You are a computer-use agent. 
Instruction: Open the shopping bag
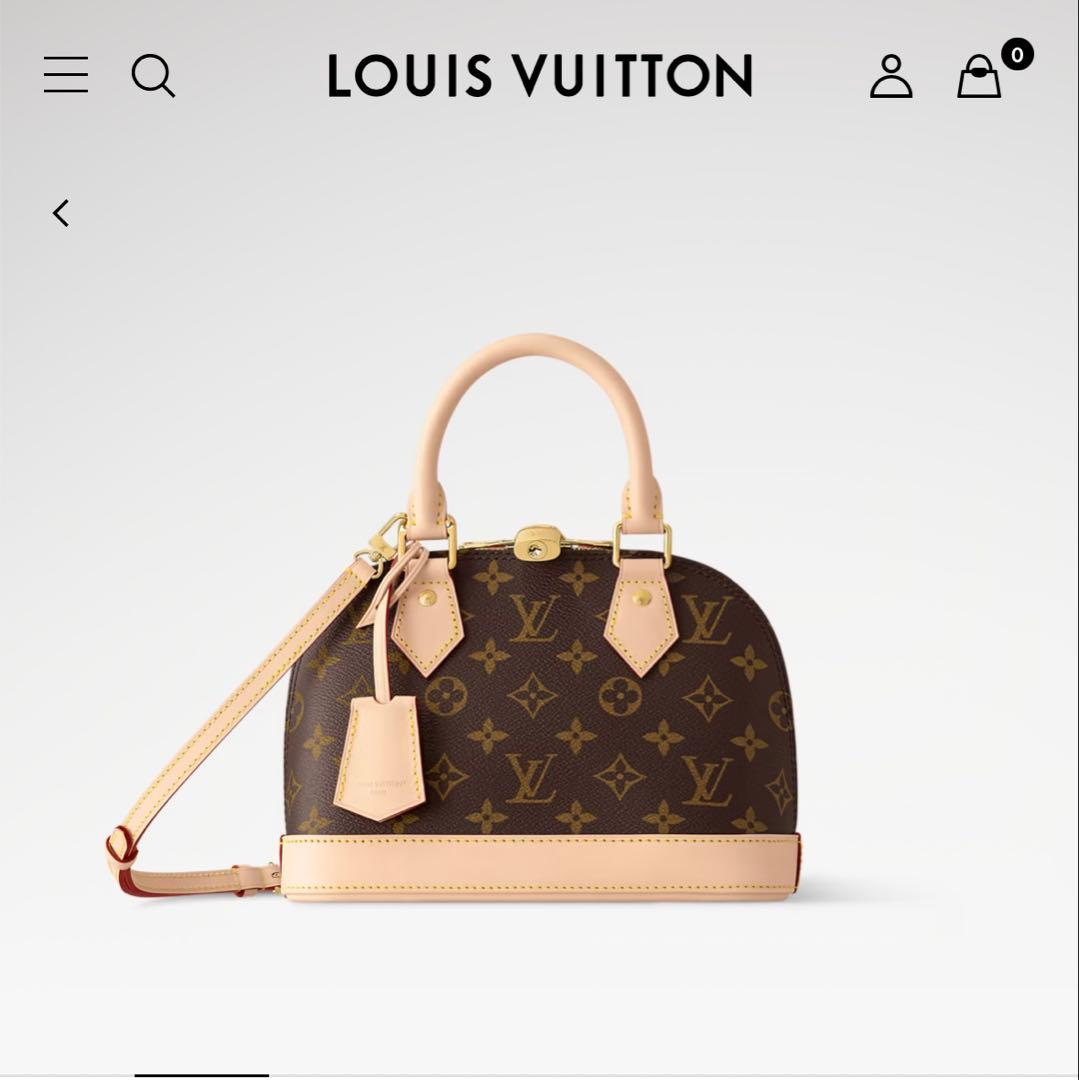[979, 77]
